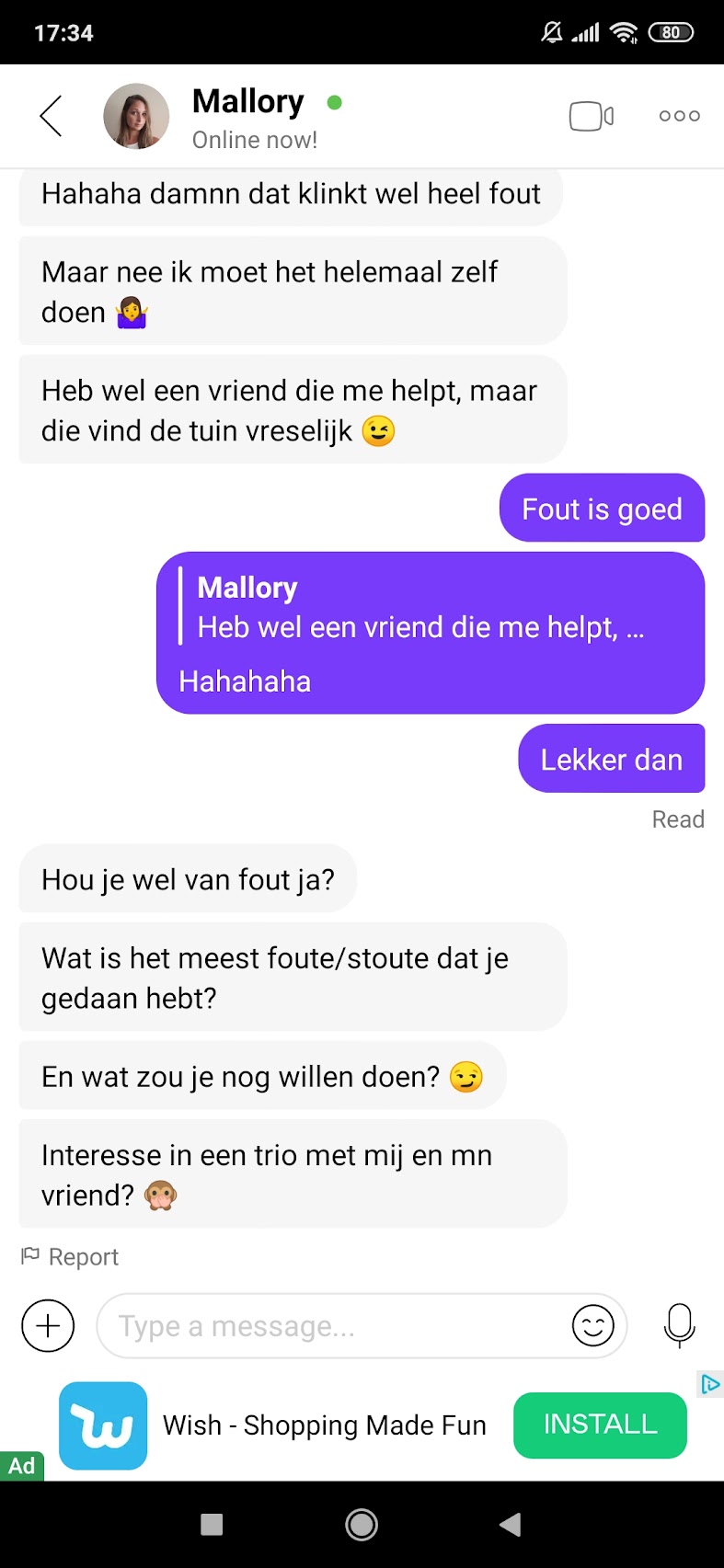Open the attachment plus menu
724x1568 pixels.
tap(47, 1325)
